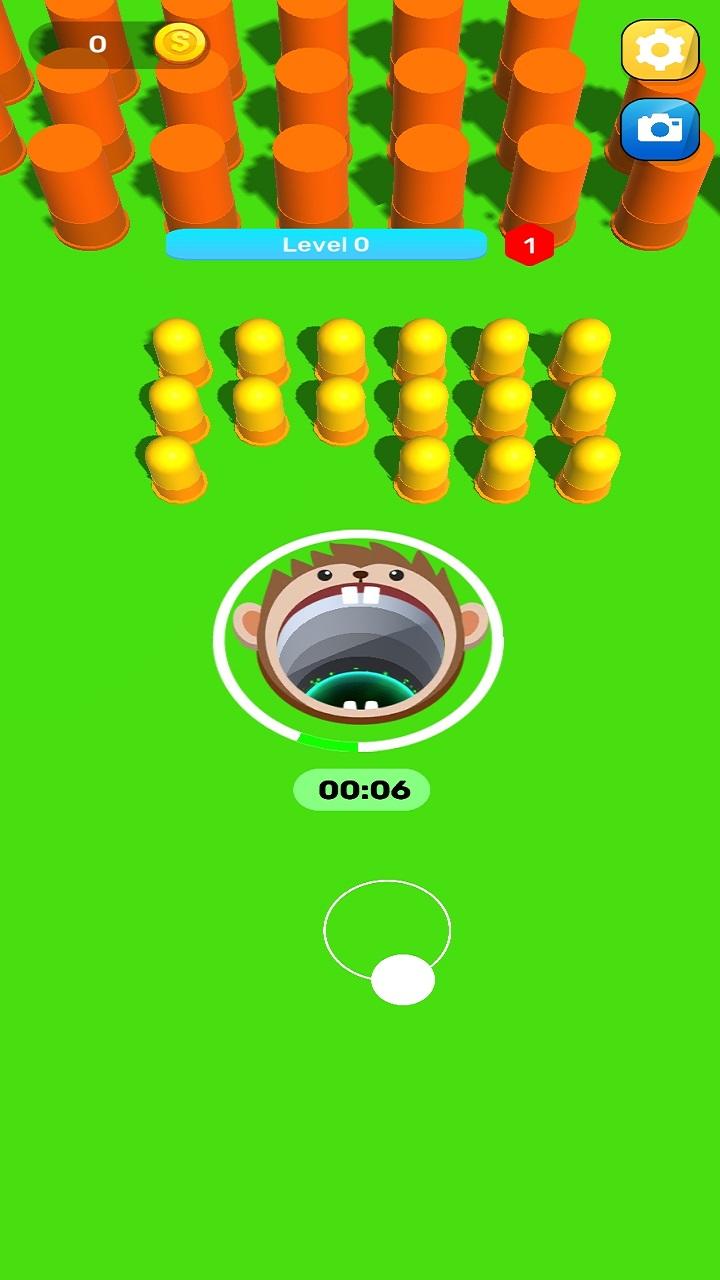This screenshot has height=1280, width=720.
Task: Tap the blue camera button
Action: point(660,129)
